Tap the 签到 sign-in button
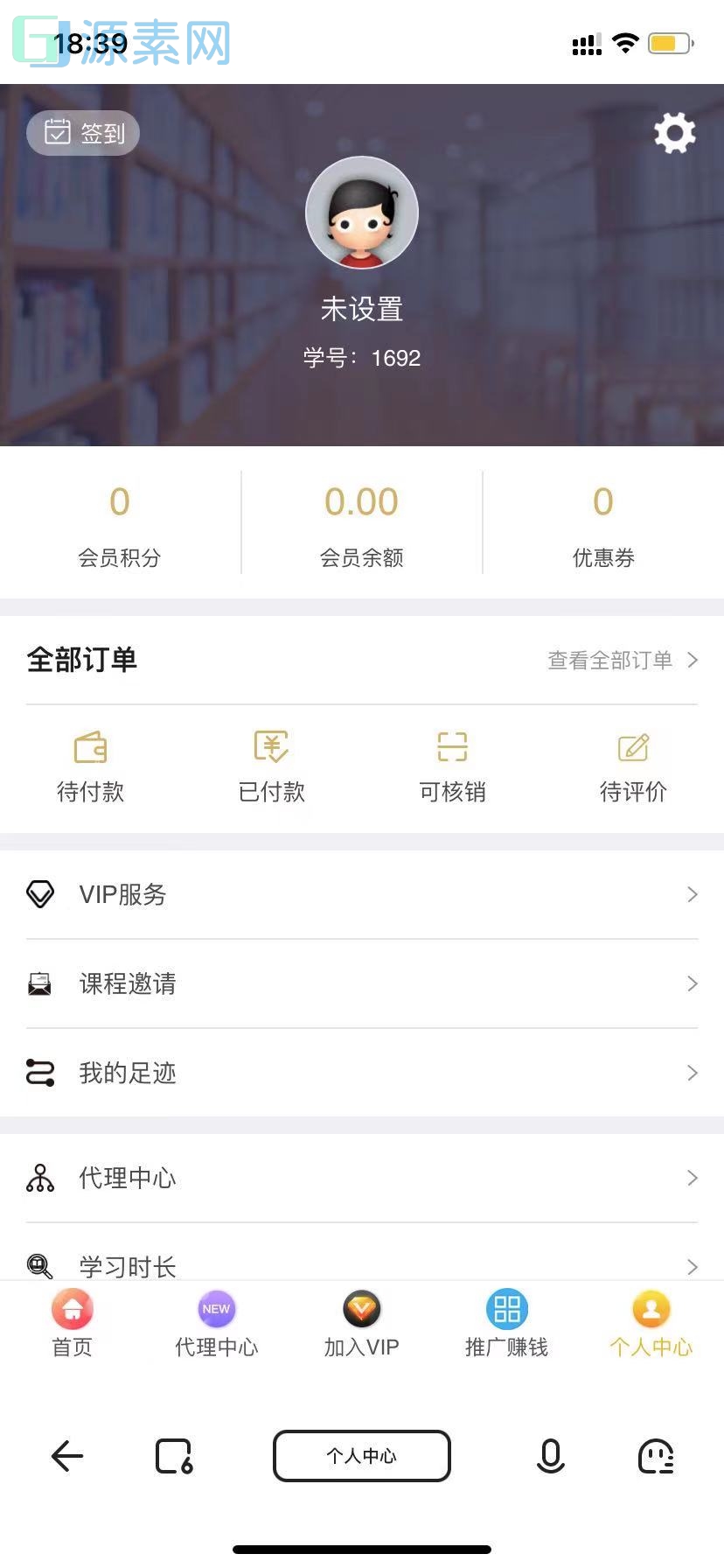Viewport: 724px width, 1568px height. pos(82,133)
